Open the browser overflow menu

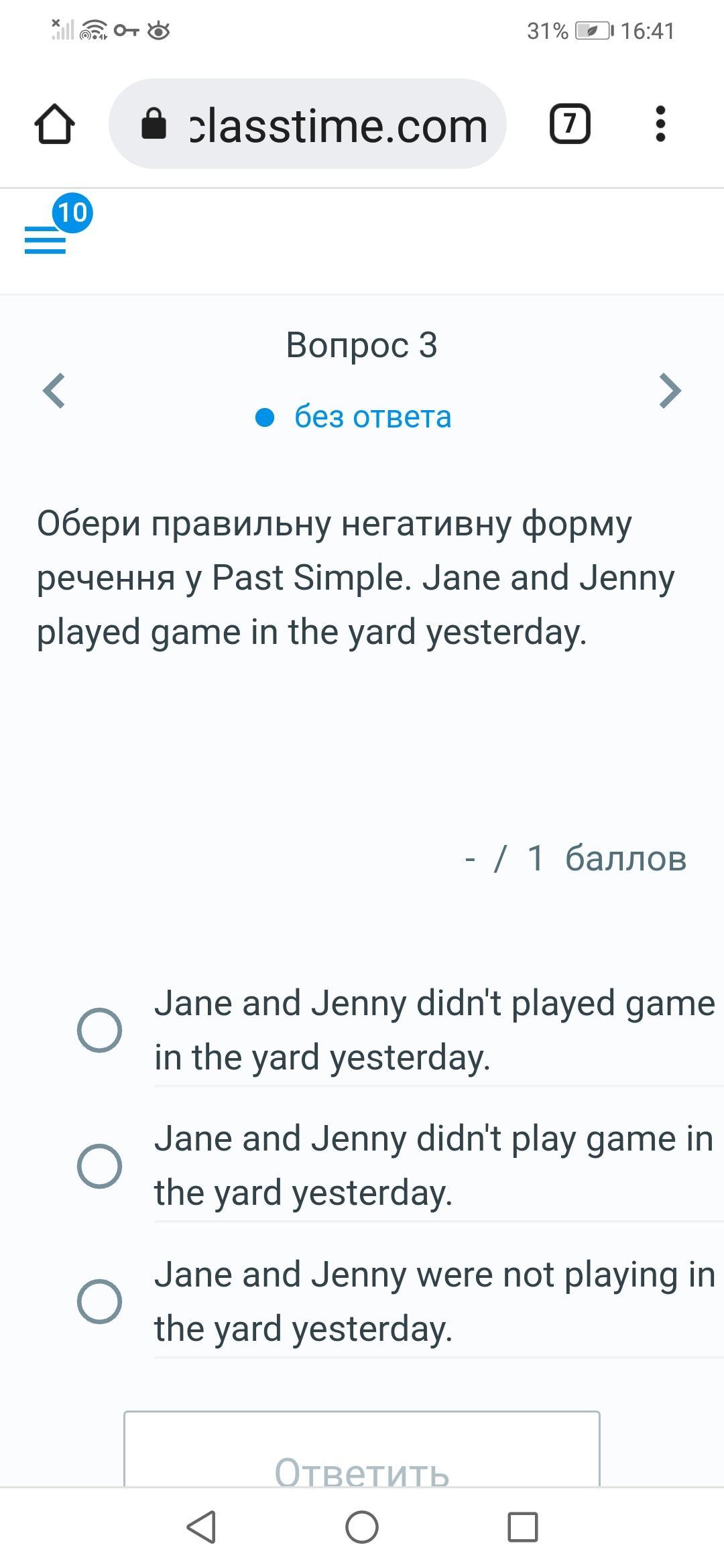point(660,125)
